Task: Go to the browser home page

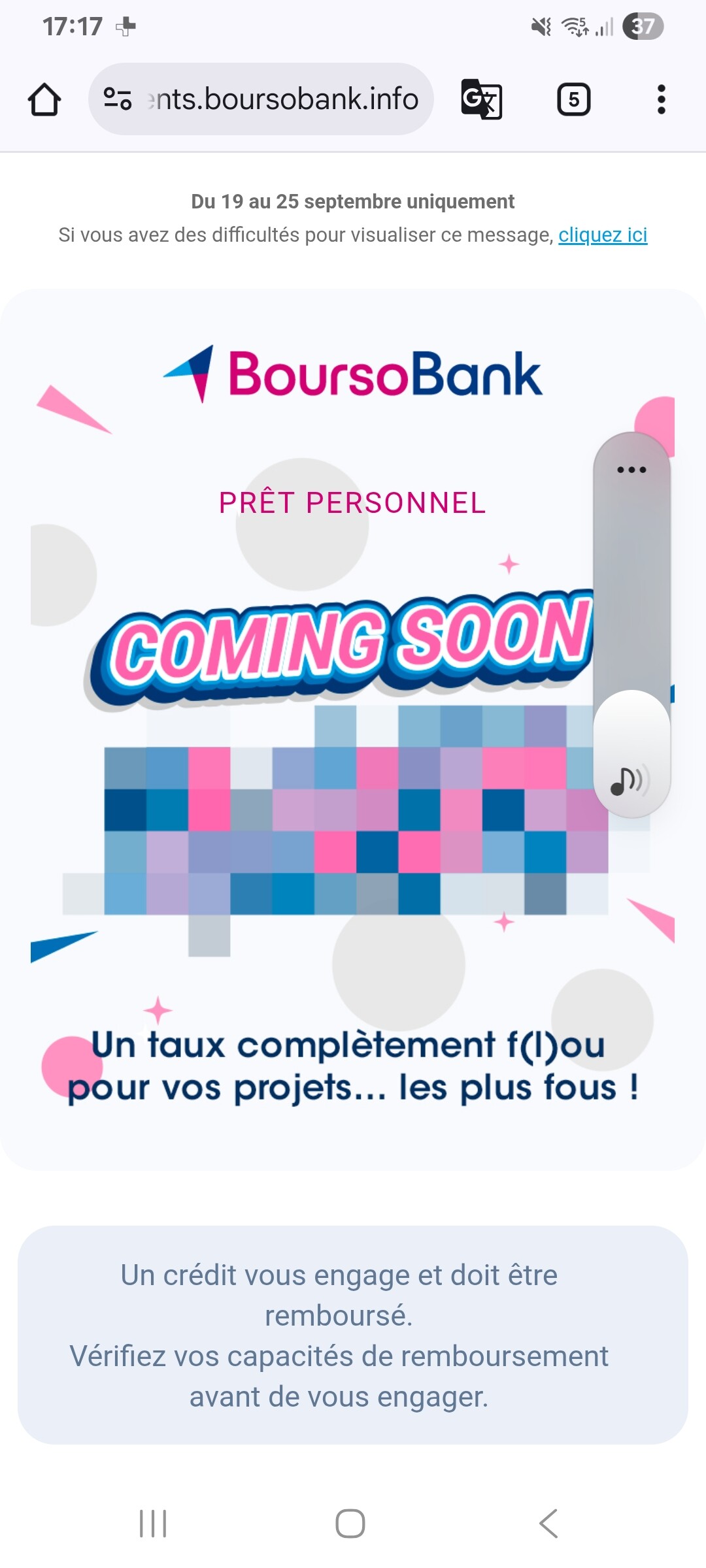Action: click(44, 99)
